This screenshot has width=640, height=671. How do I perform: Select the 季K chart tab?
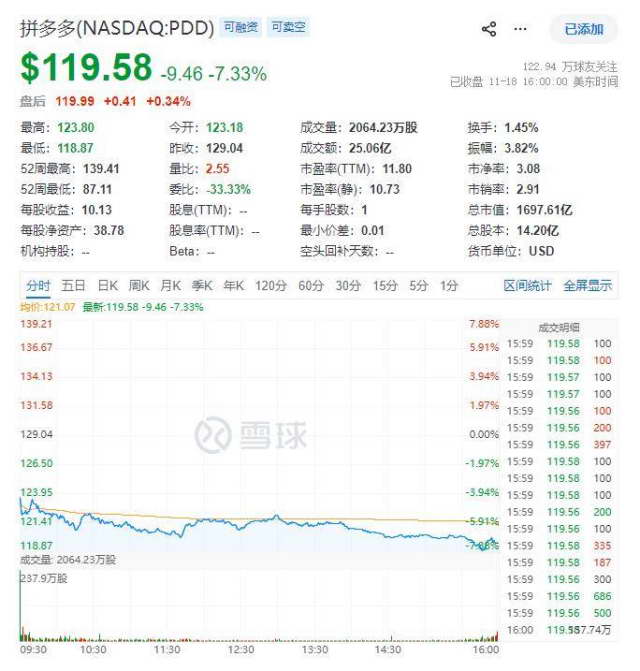[x=203, y=286]
